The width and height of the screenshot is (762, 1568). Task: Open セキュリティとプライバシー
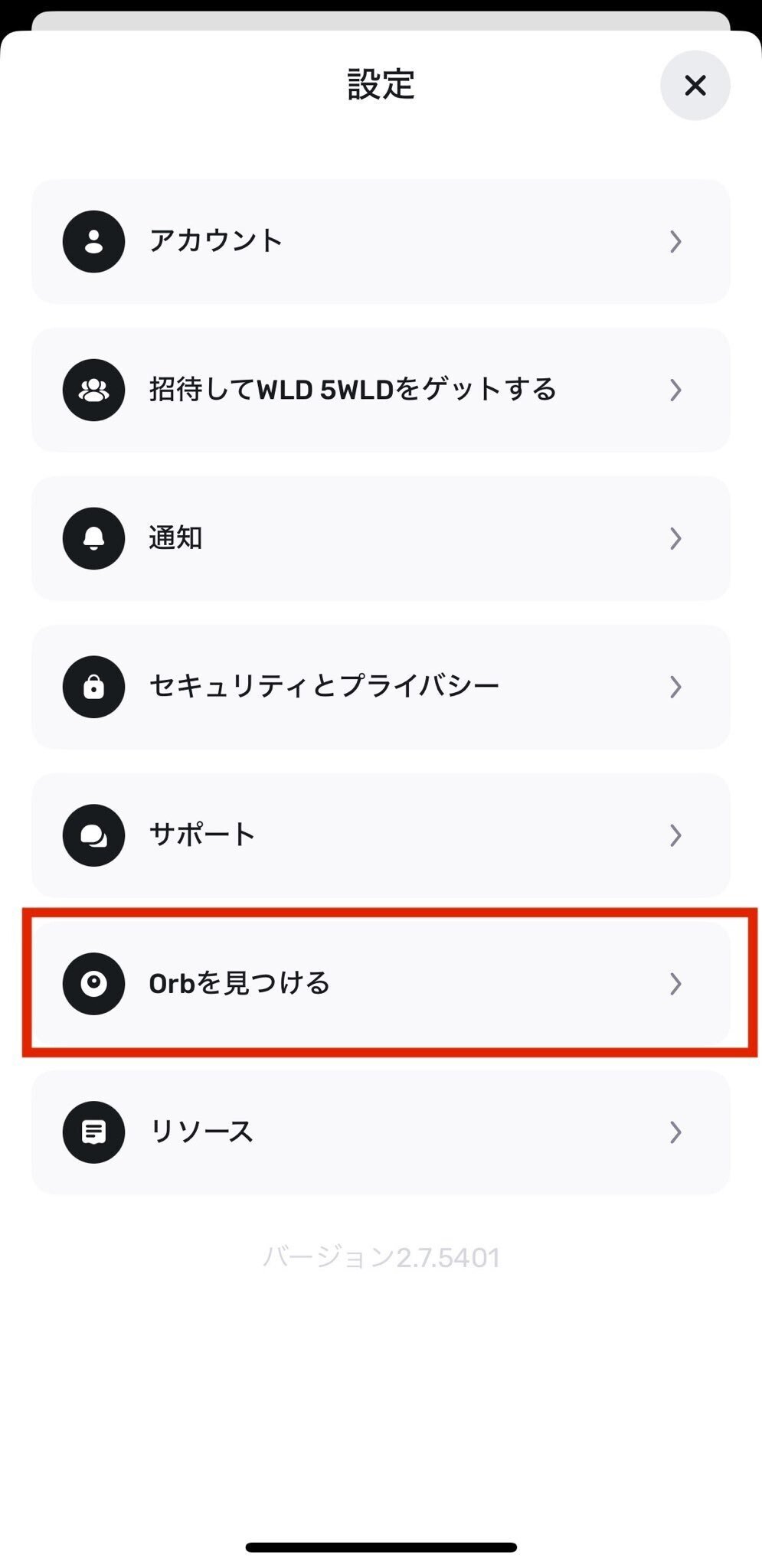[x=381, y=687]
